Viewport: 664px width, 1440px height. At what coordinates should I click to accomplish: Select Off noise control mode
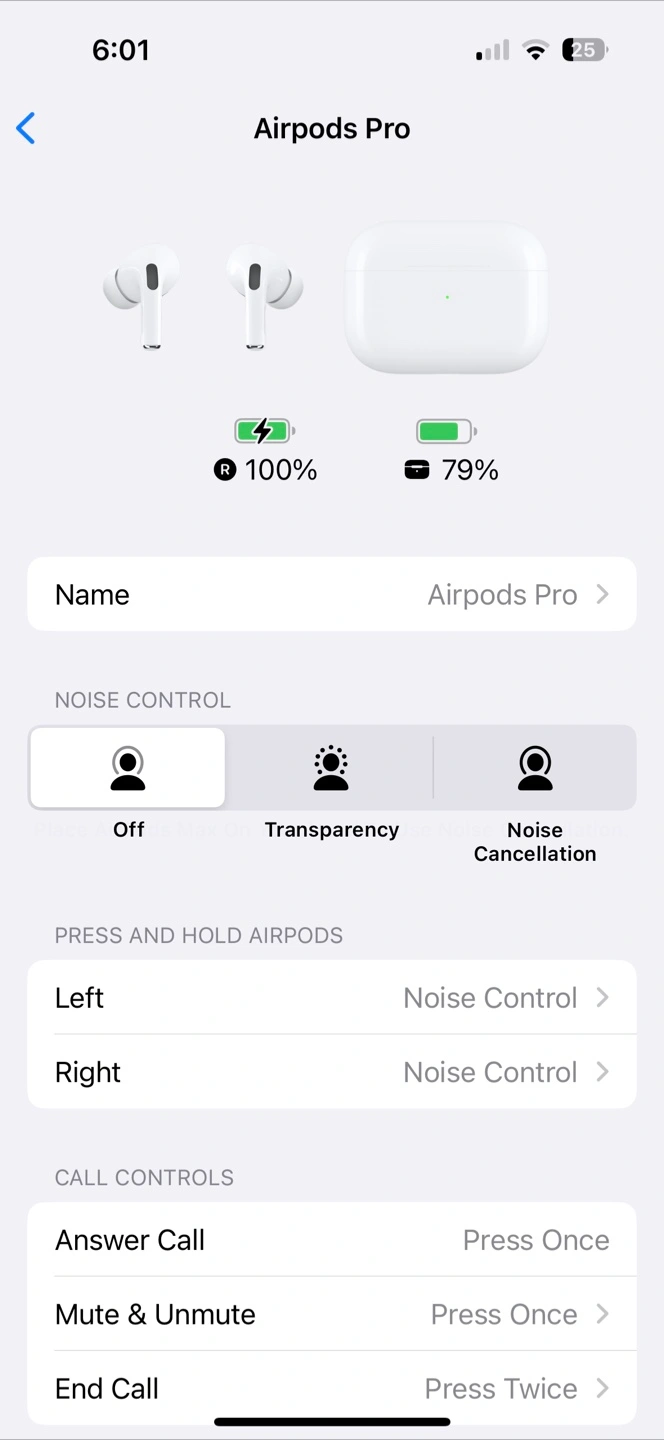pos(128,768)
